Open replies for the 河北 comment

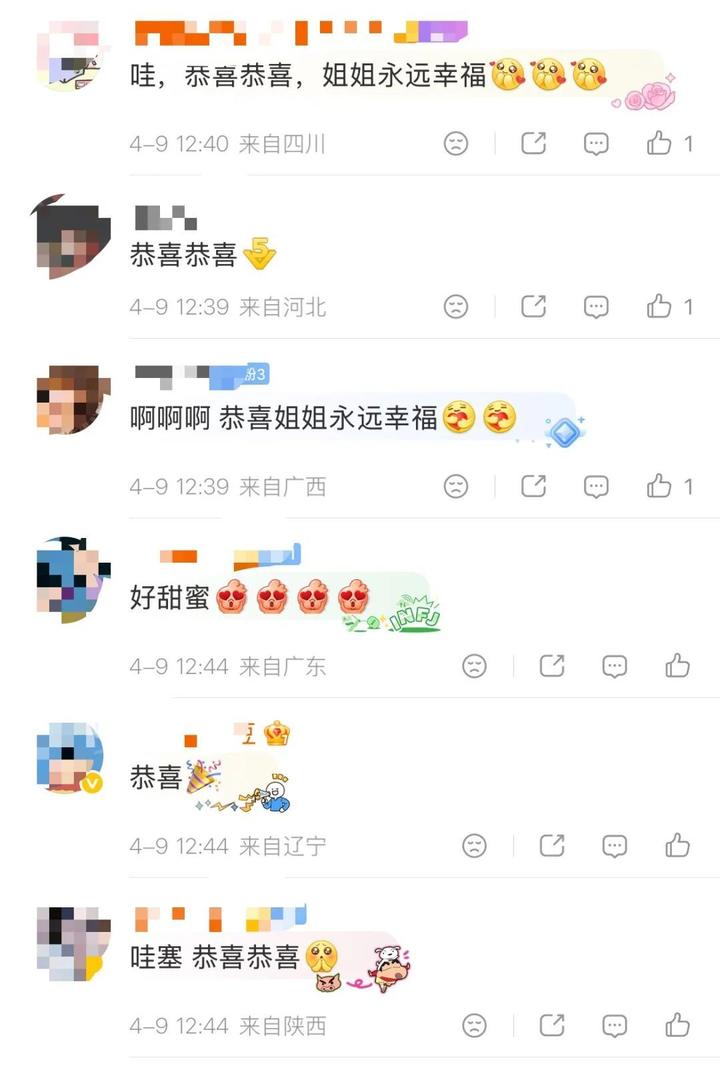(596, 306)
